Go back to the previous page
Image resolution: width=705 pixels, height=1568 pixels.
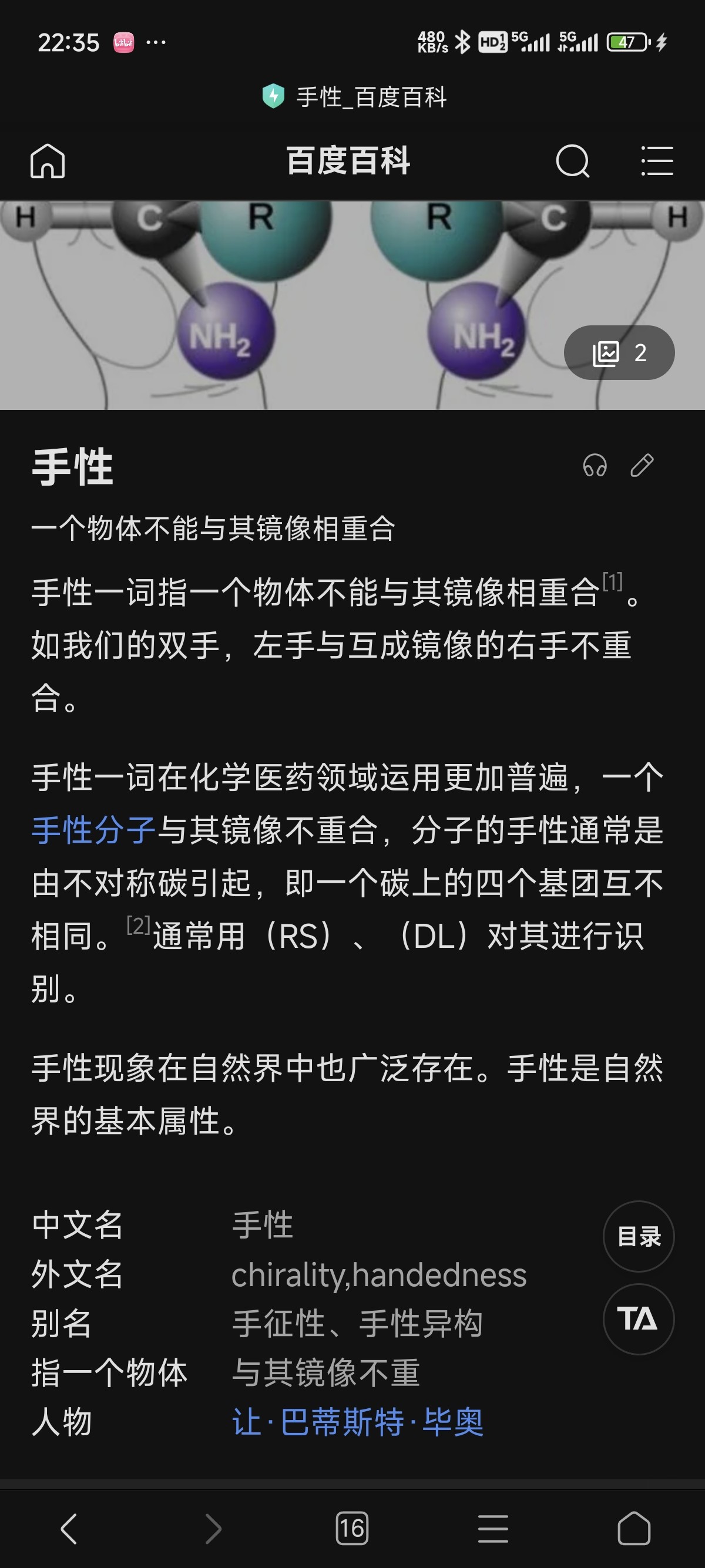pyautogui.click(x=69, y=1529)
